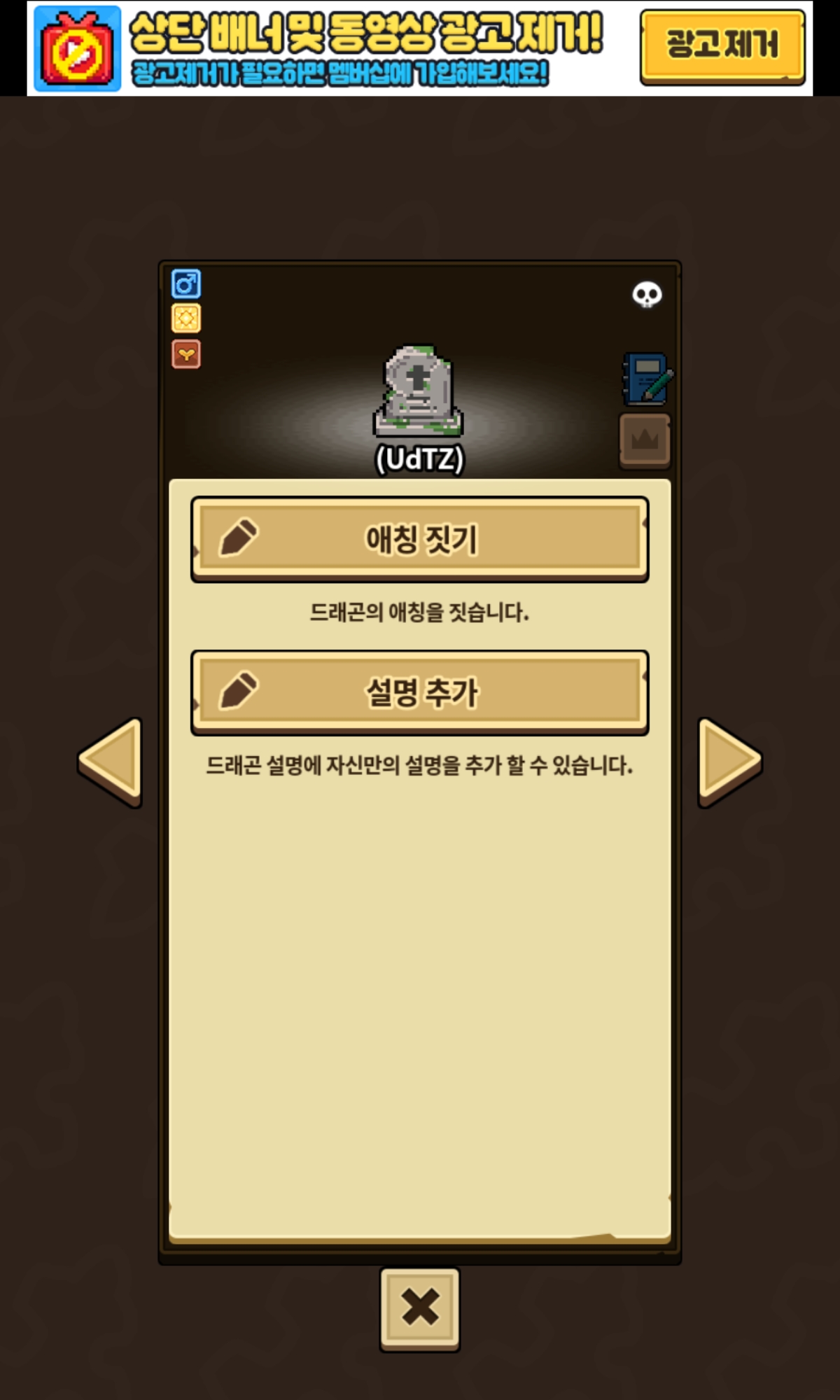840x1400 pixels.
Task: Tap the skull icon
Action: [647, 295]
